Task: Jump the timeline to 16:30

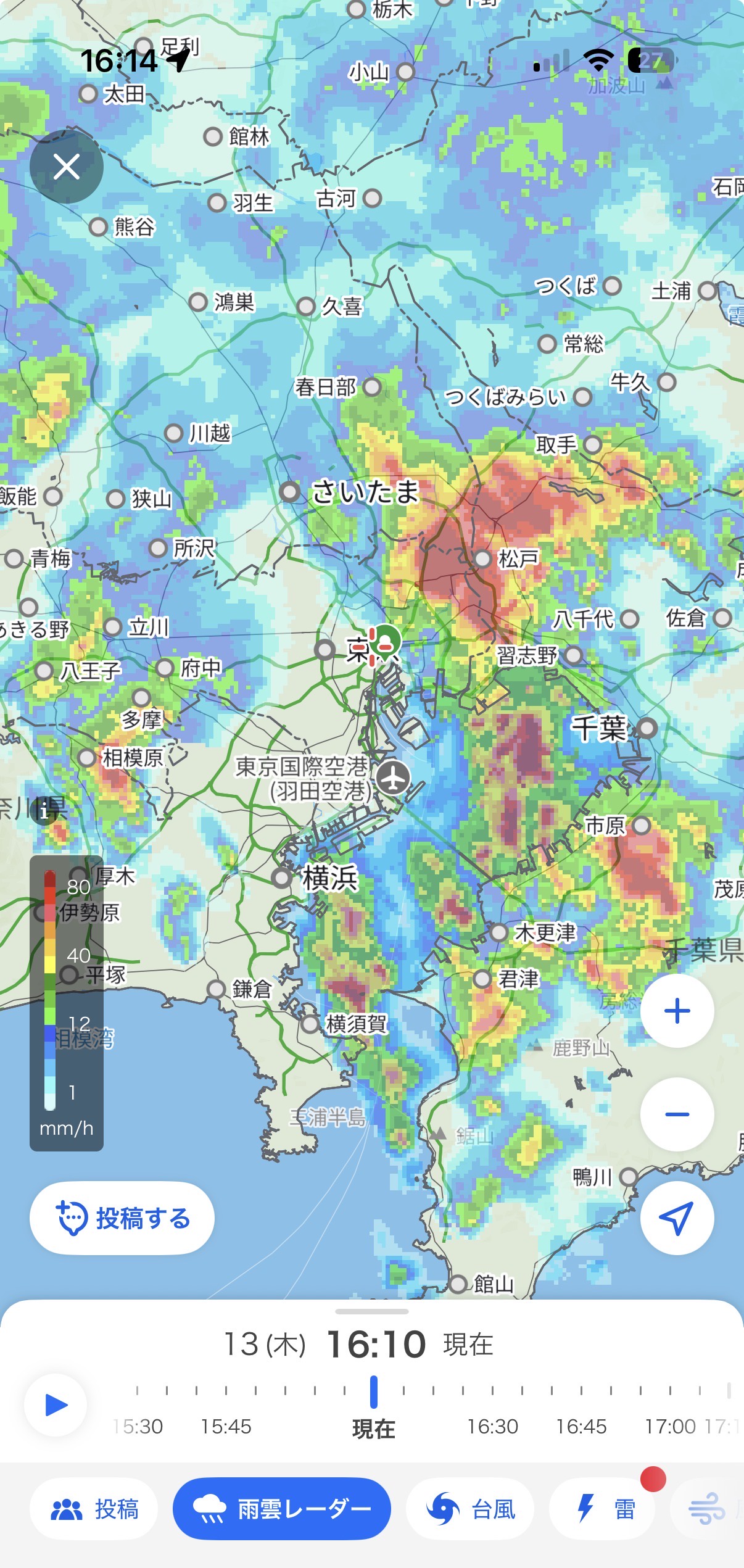Action: [x=492, y=1426]
